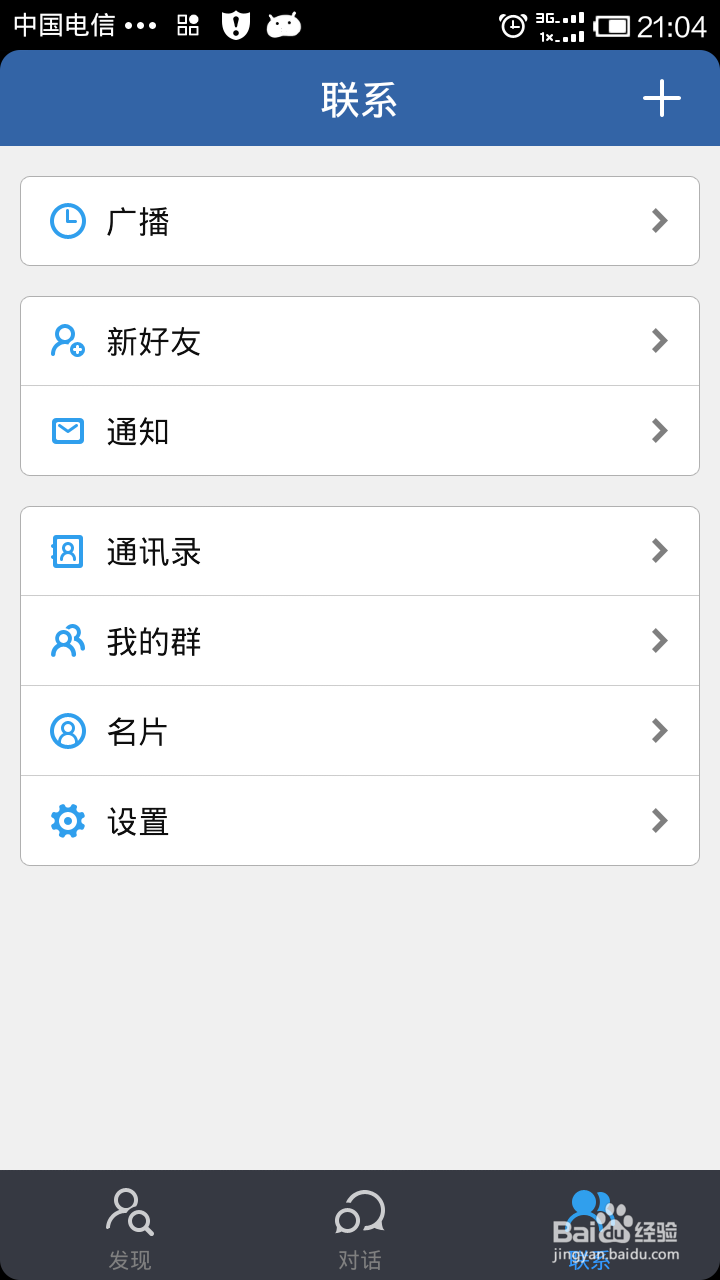Tap the 对话 chat bubble icon
The image size is (720, 1280).
pyautogui.click(x=358, y=1210)
